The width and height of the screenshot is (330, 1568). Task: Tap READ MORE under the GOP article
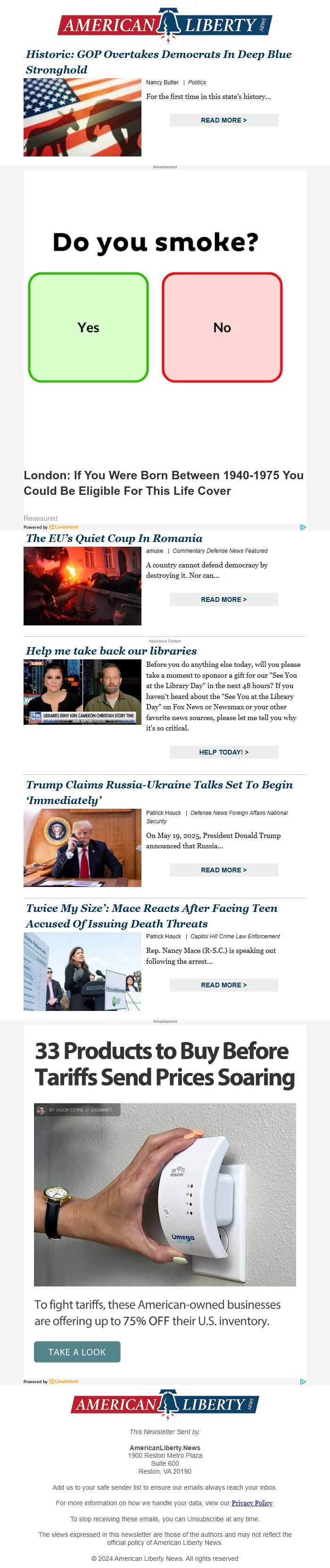coord(223,121)
